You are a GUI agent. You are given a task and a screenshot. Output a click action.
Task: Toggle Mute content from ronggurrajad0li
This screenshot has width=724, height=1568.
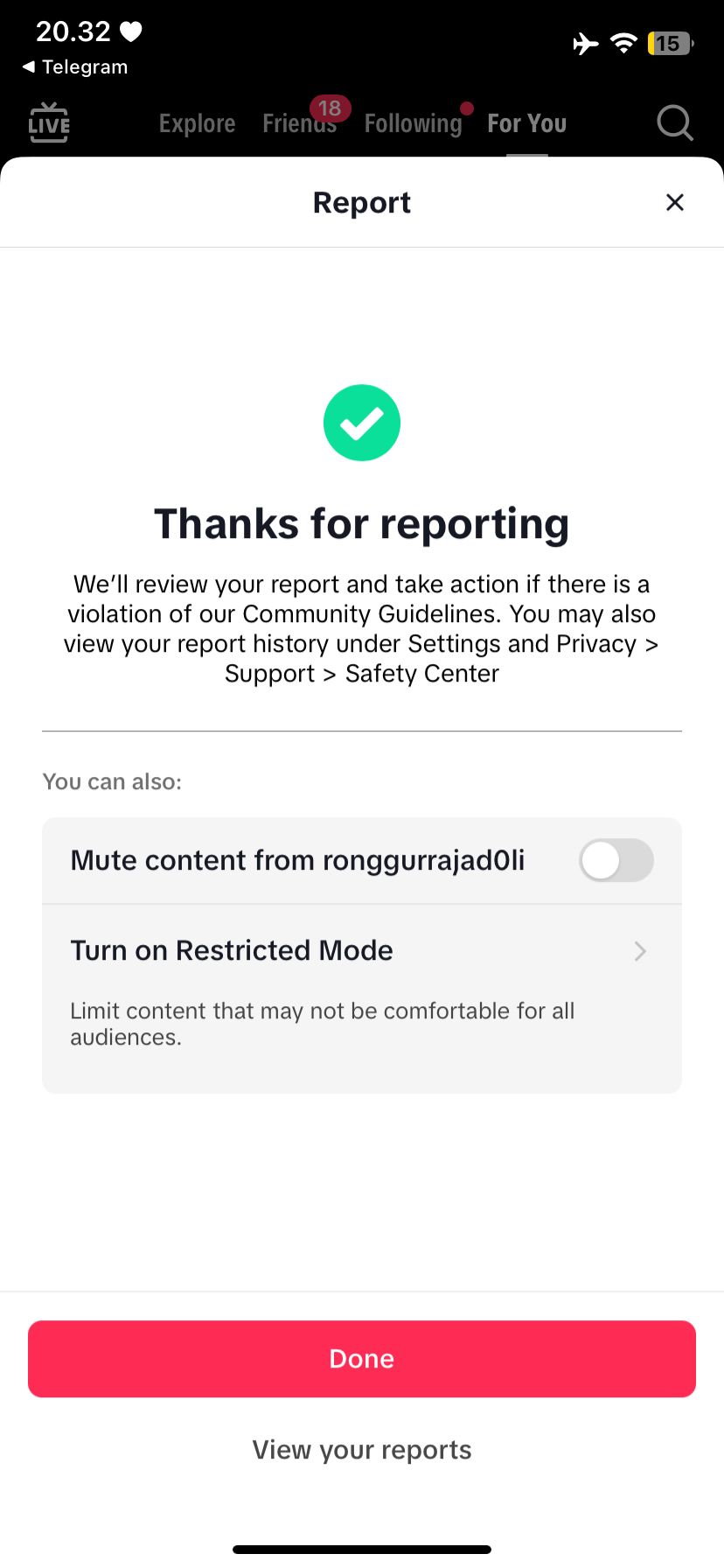616,860
